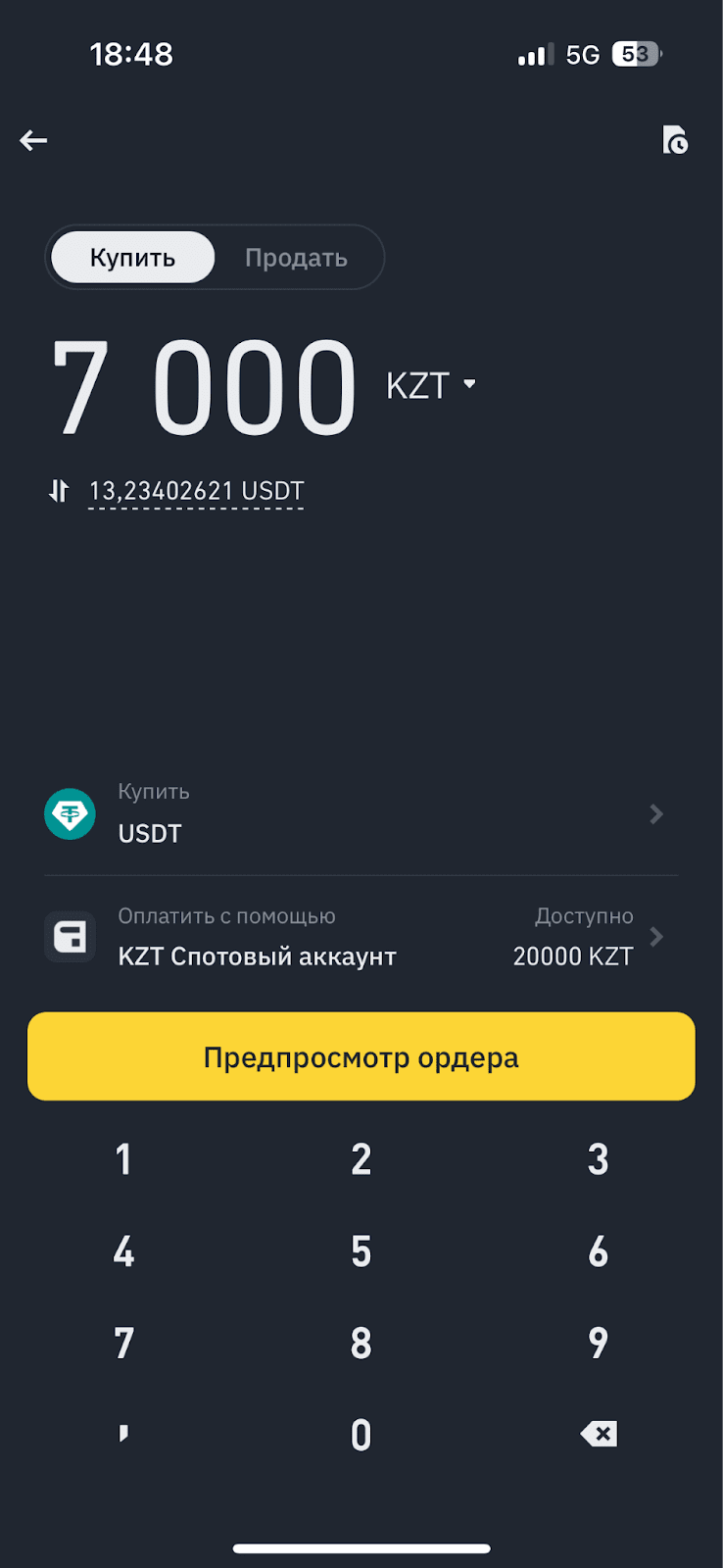
Task: Enter digit 0 on the keypad
Action: pyautogui.click(x=361, y=1435)
